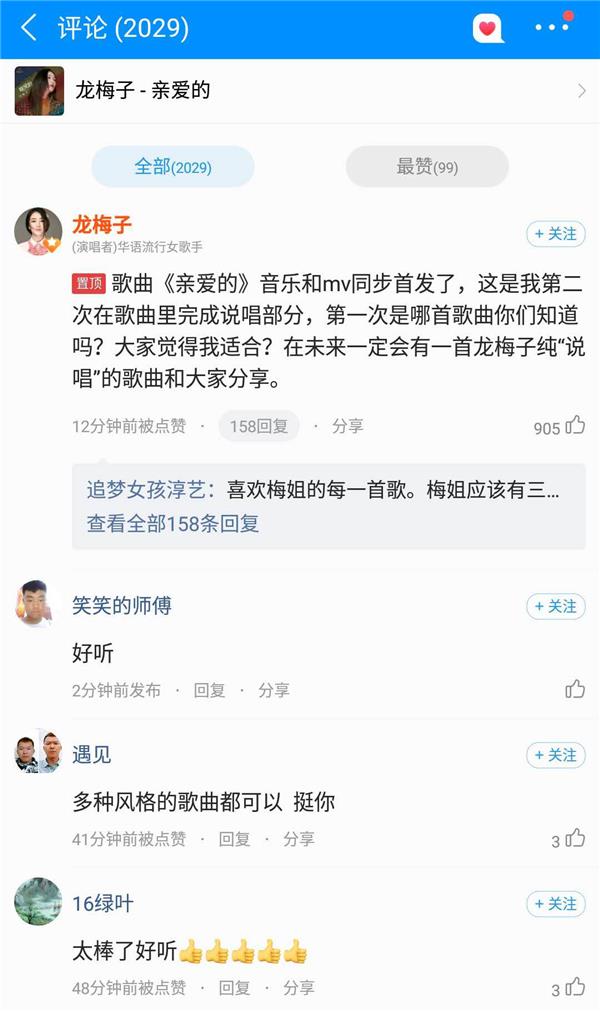600x1011 pixels.
Task: Like 笑笑的师傅's comment
Action: tap(575, 689)
